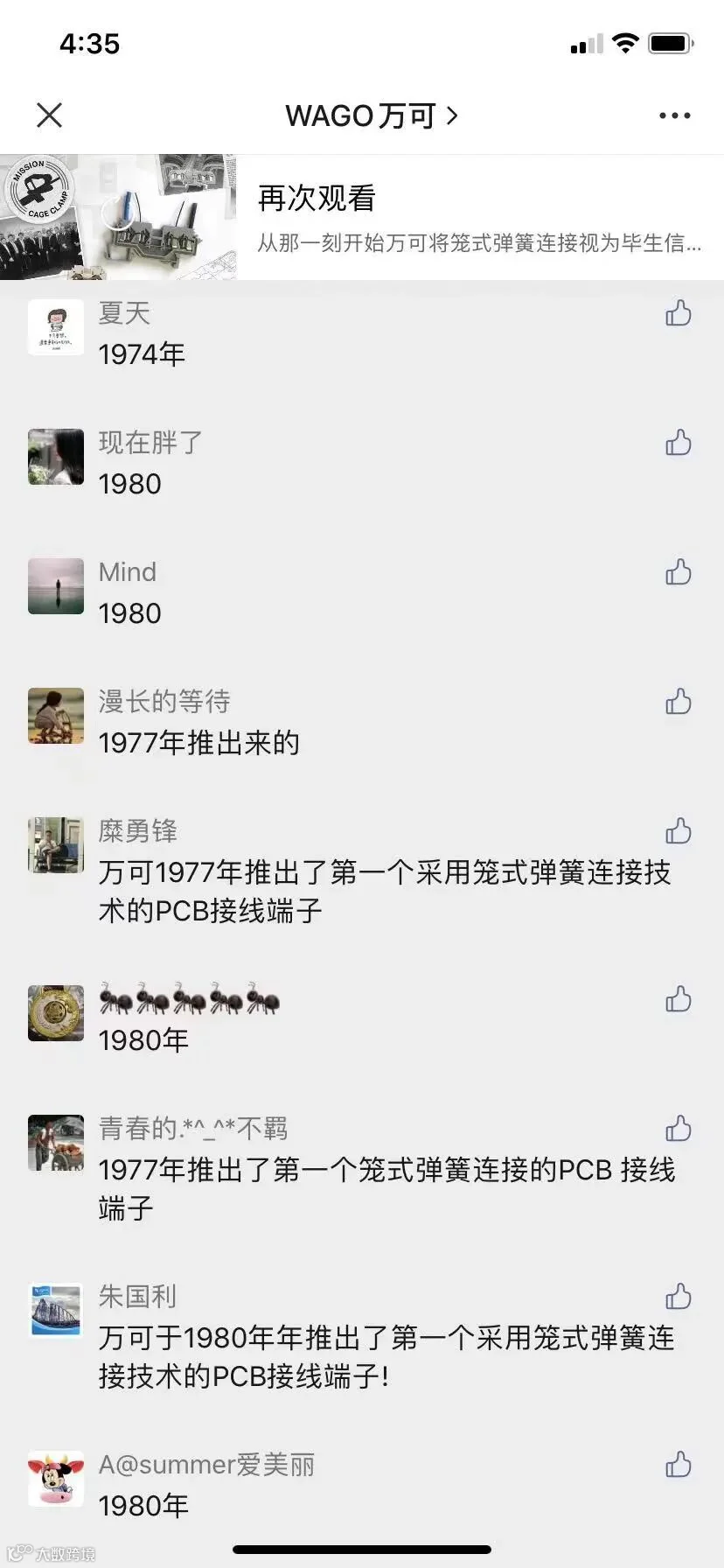
Task: Like the ant-emoji user's comment
Action: click(679, 999)
